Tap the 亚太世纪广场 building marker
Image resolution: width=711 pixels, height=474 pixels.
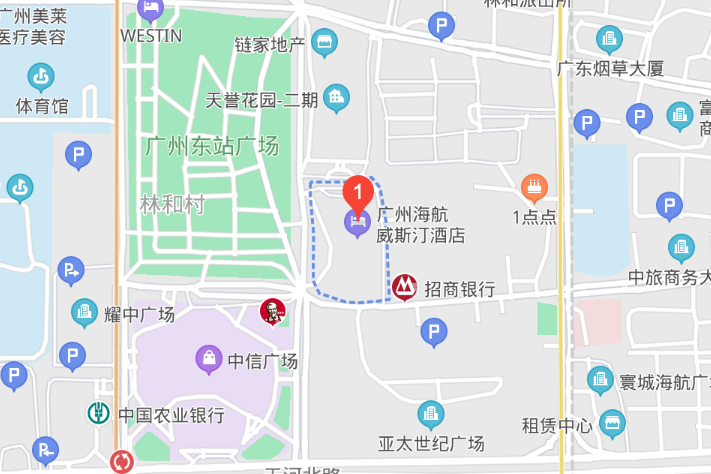431,414
